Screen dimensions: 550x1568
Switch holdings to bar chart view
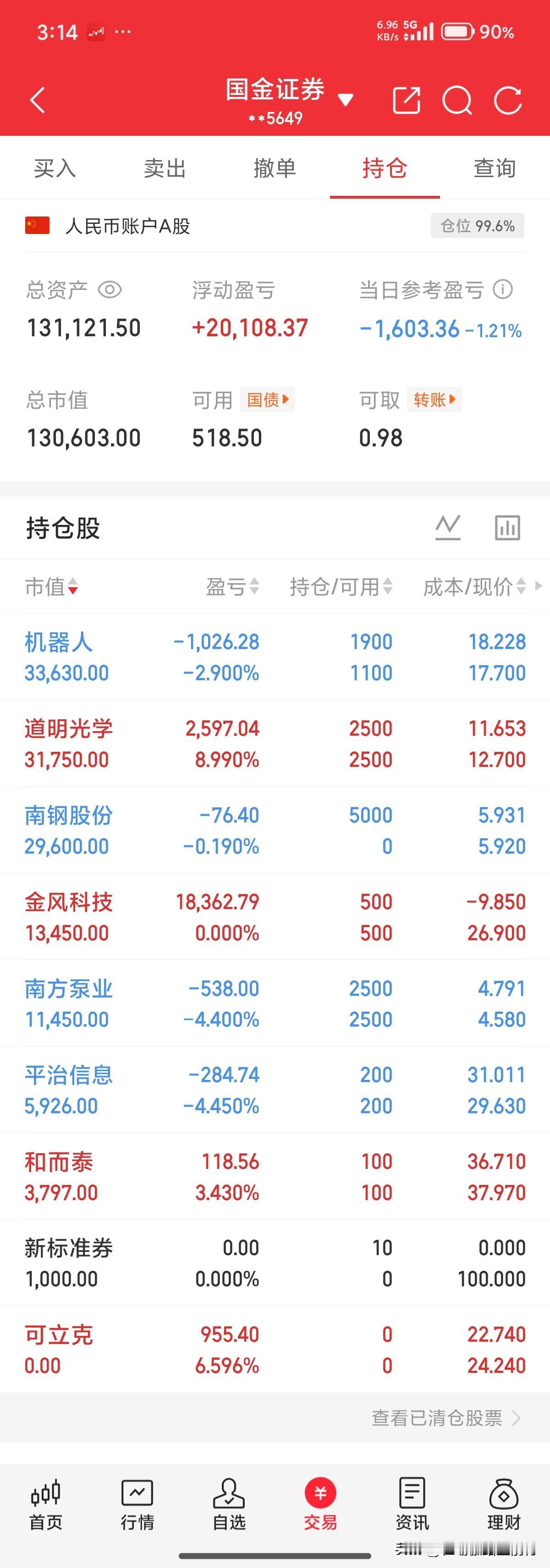507,528
